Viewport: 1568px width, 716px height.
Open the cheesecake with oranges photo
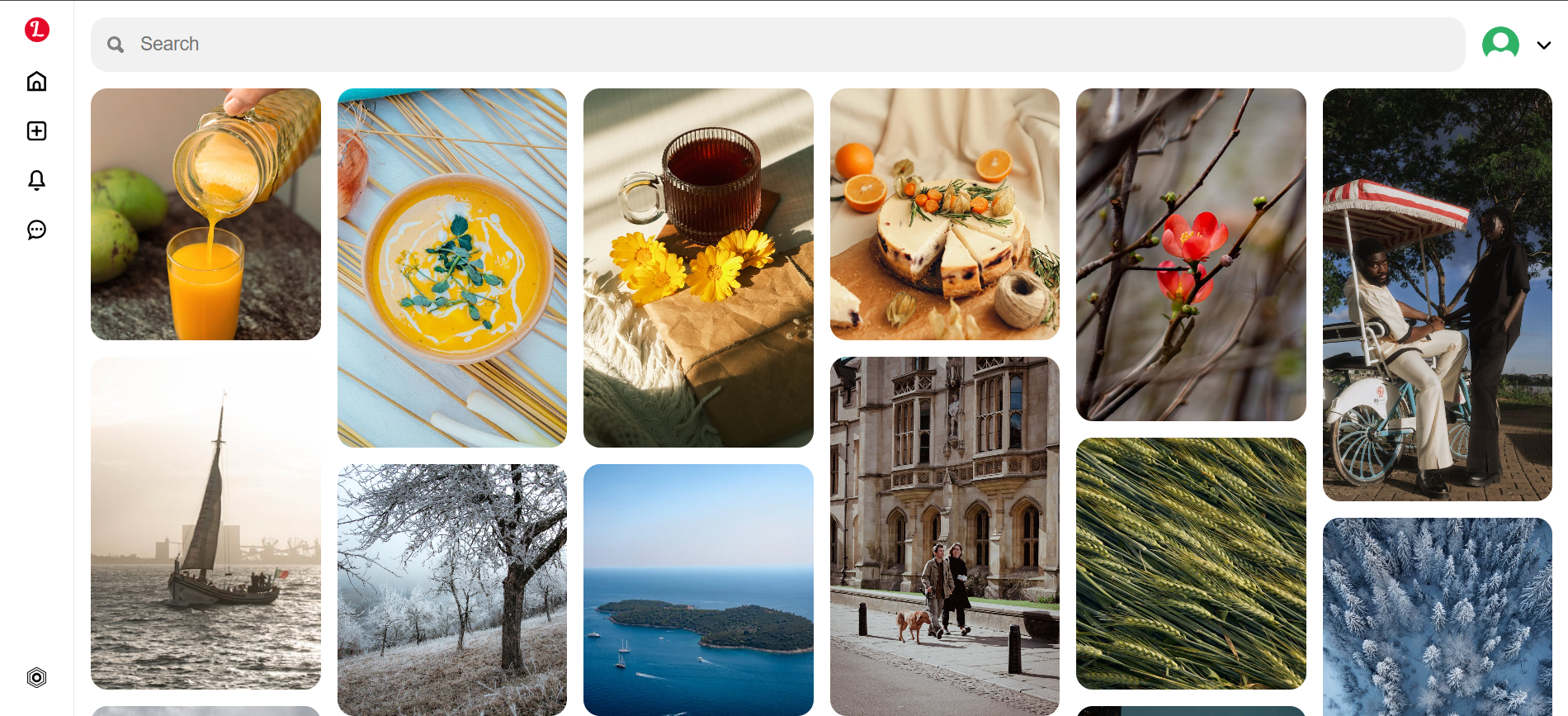click(944, 214)
